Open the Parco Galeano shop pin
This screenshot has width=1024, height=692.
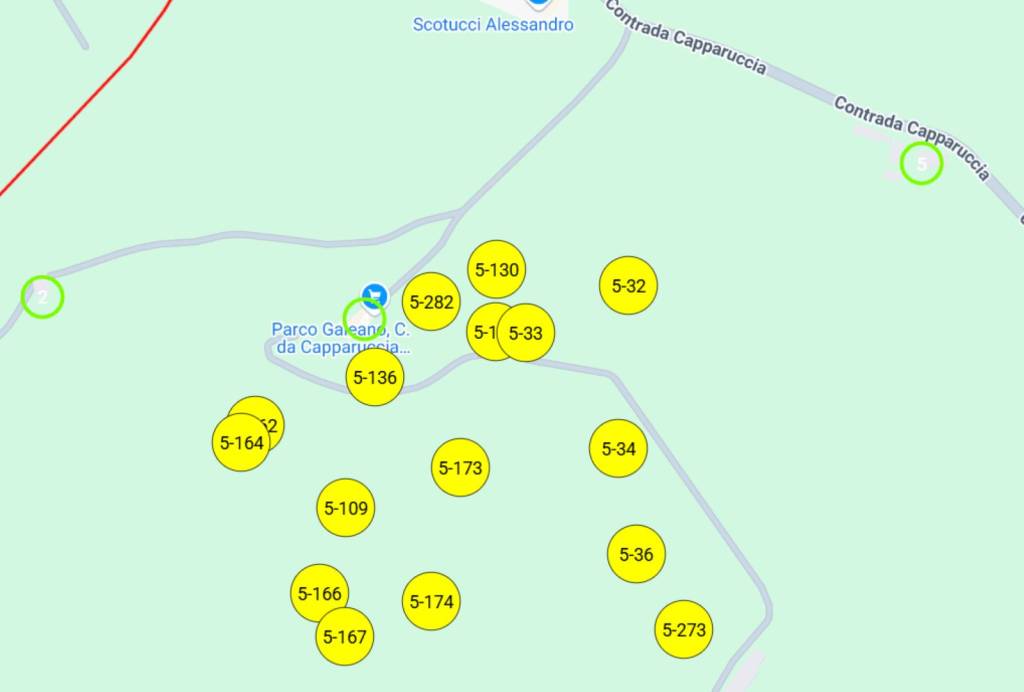coord(374,296)
